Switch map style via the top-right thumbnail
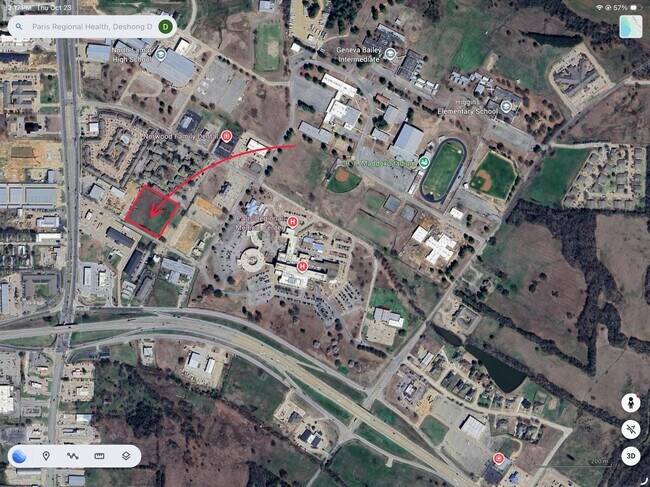The width and height of the screenshot is (650, 487). click(630, 27)
